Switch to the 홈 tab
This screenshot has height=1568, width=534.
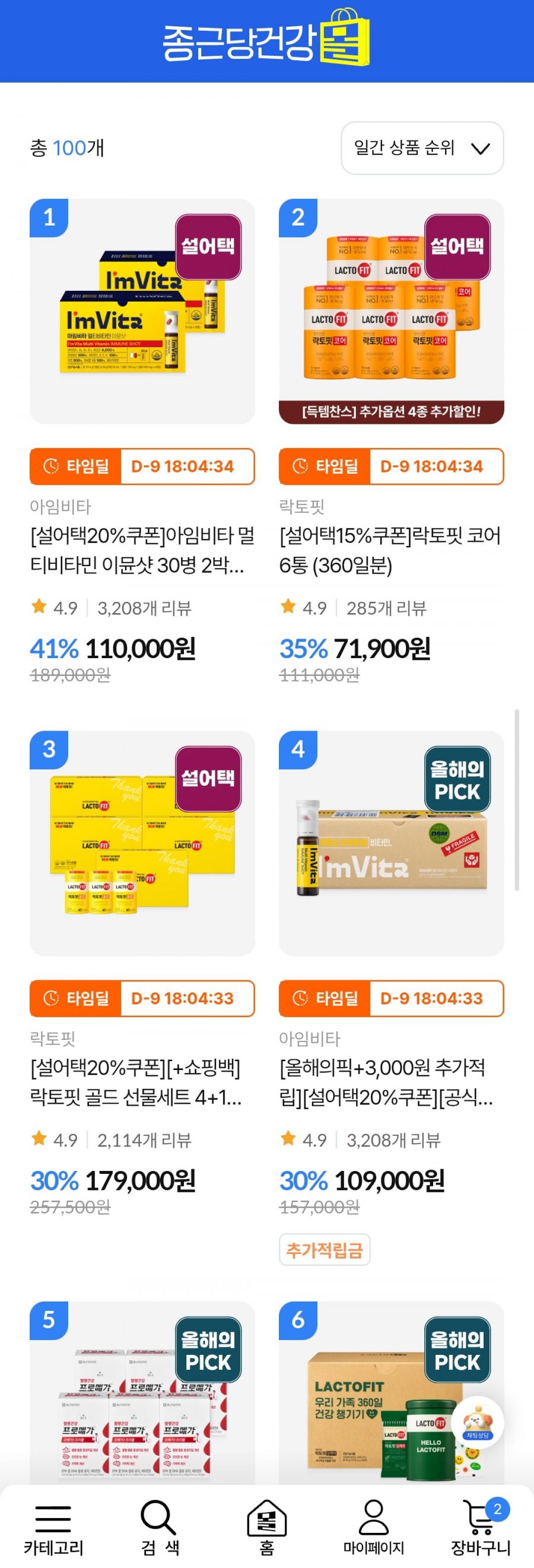coord(267,1528)
